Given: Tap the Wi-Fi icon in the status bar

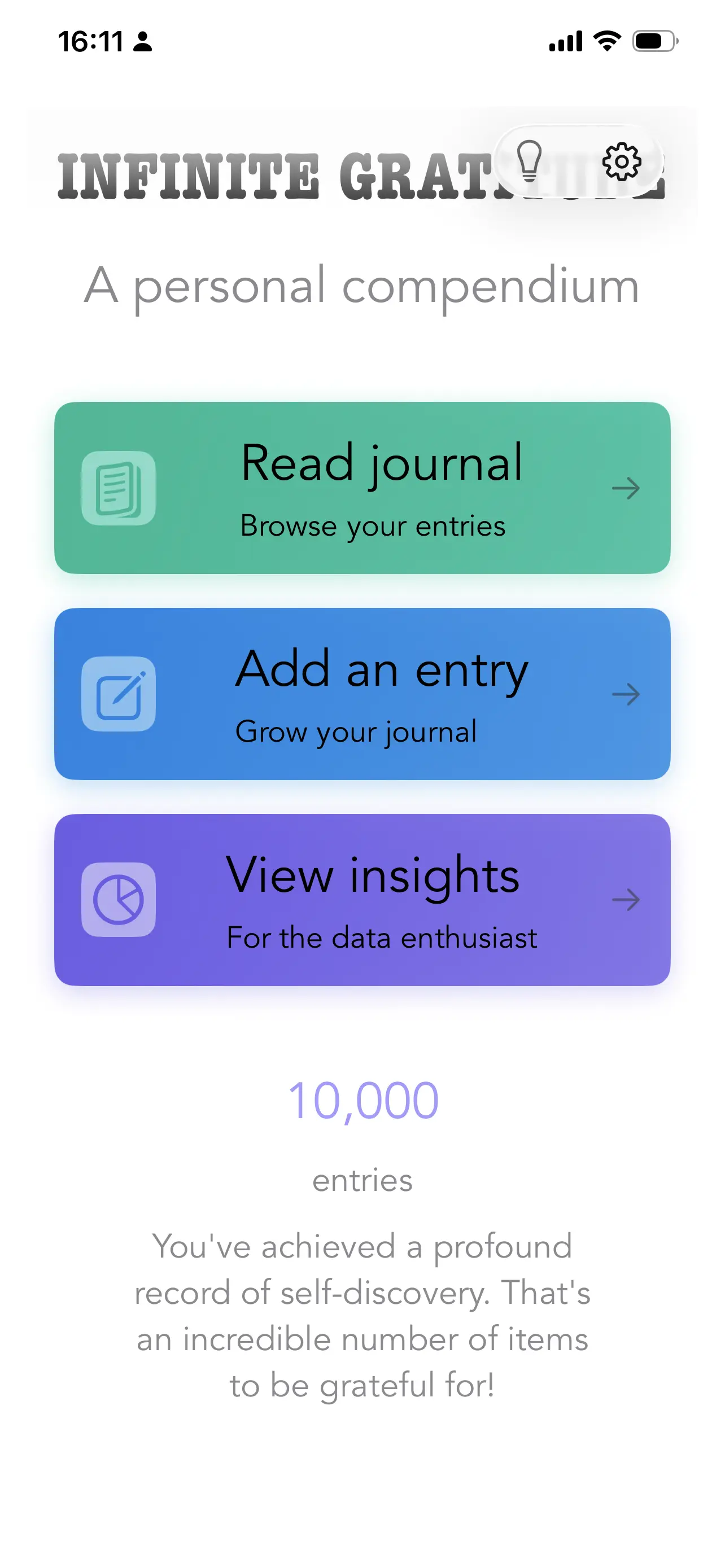Looking at the screenshot, I should (605, 41).
